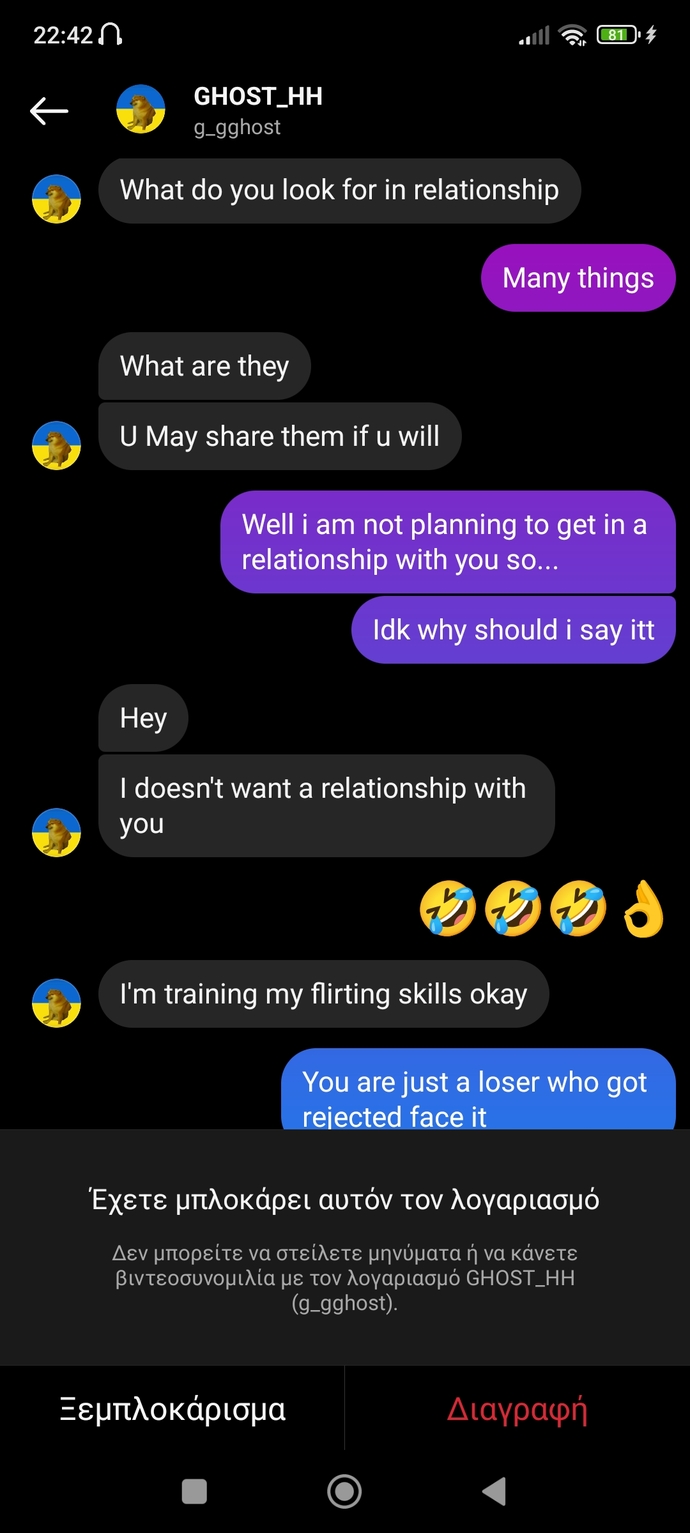Viewport: 690px width, 1533px height.
Task: Tap the system home button
Action: 344,1492
